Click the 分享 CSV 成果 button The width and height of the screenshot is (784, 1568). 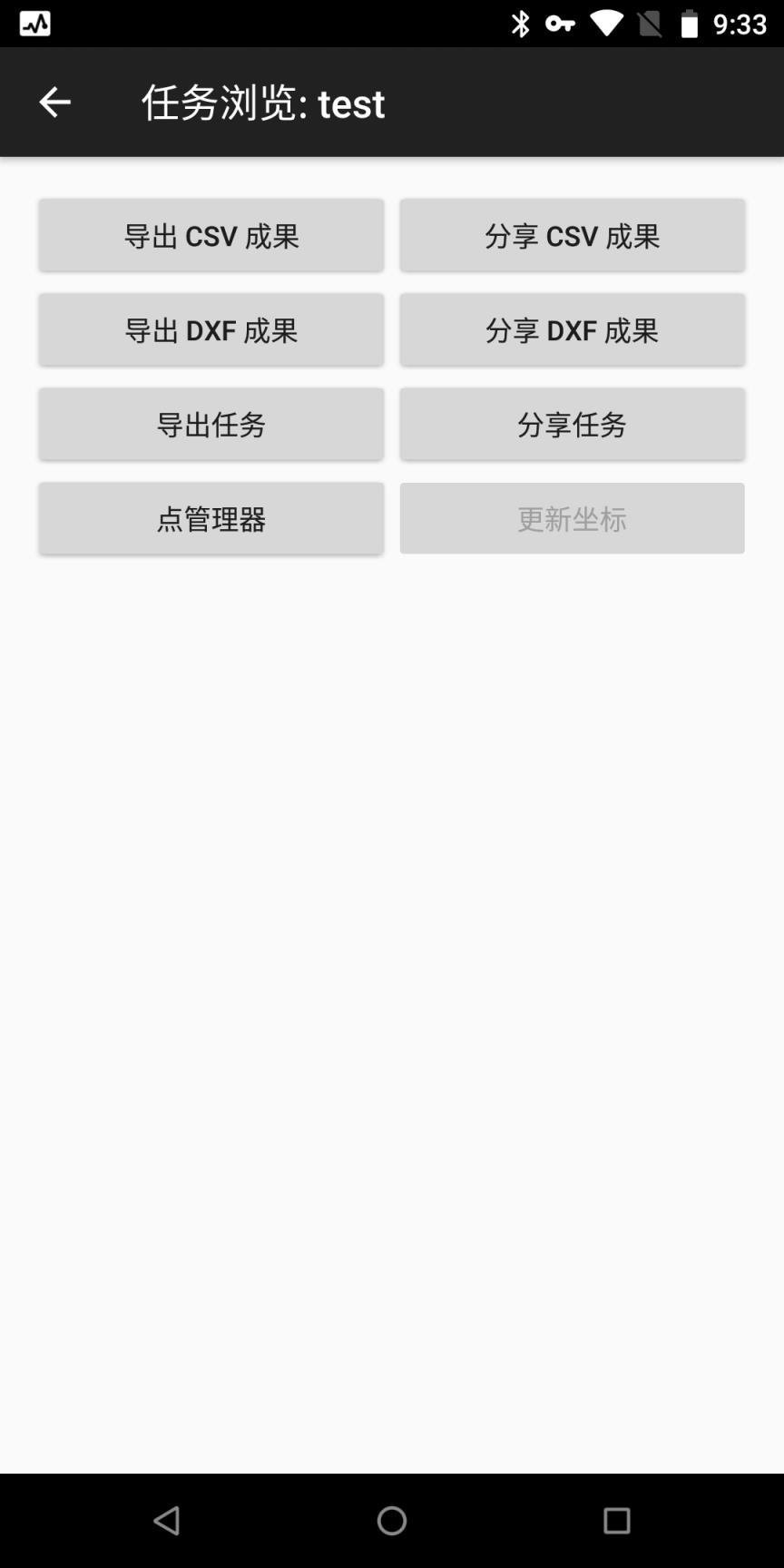tap(573, 235)
